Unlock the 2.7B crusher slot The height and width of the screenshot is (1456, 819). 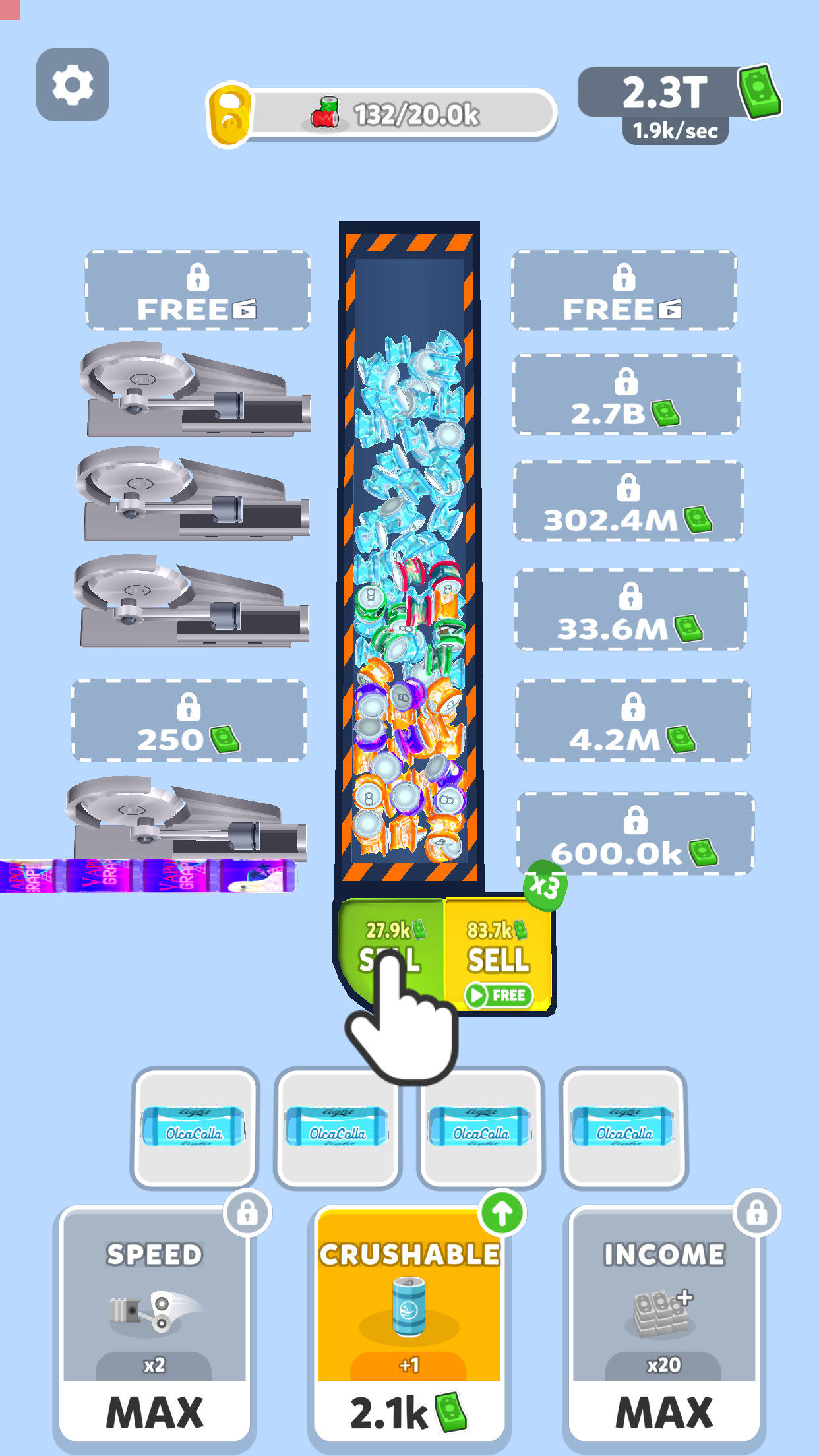coord(626,394)
